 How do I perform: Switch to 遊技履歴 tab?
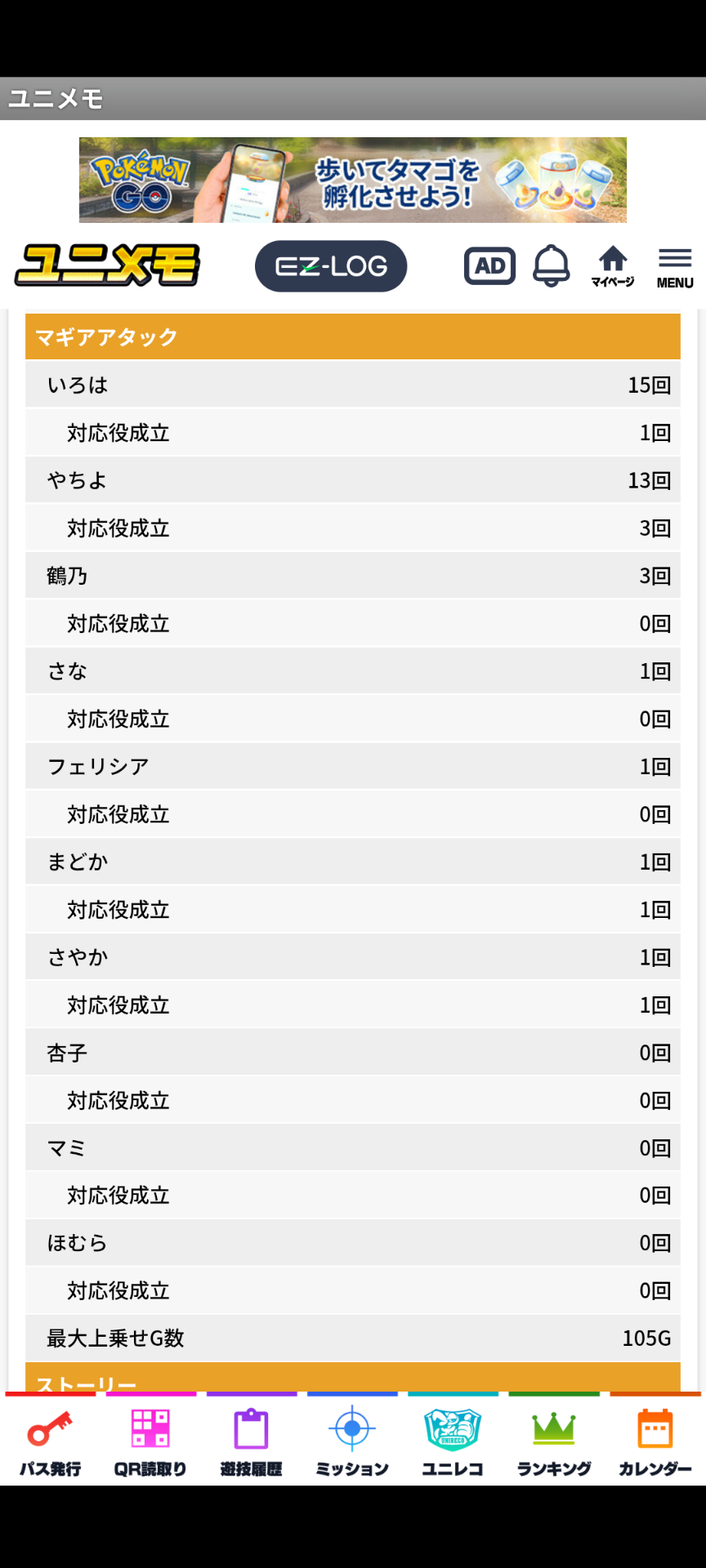pyautogui.click(x=252, y=1442)
